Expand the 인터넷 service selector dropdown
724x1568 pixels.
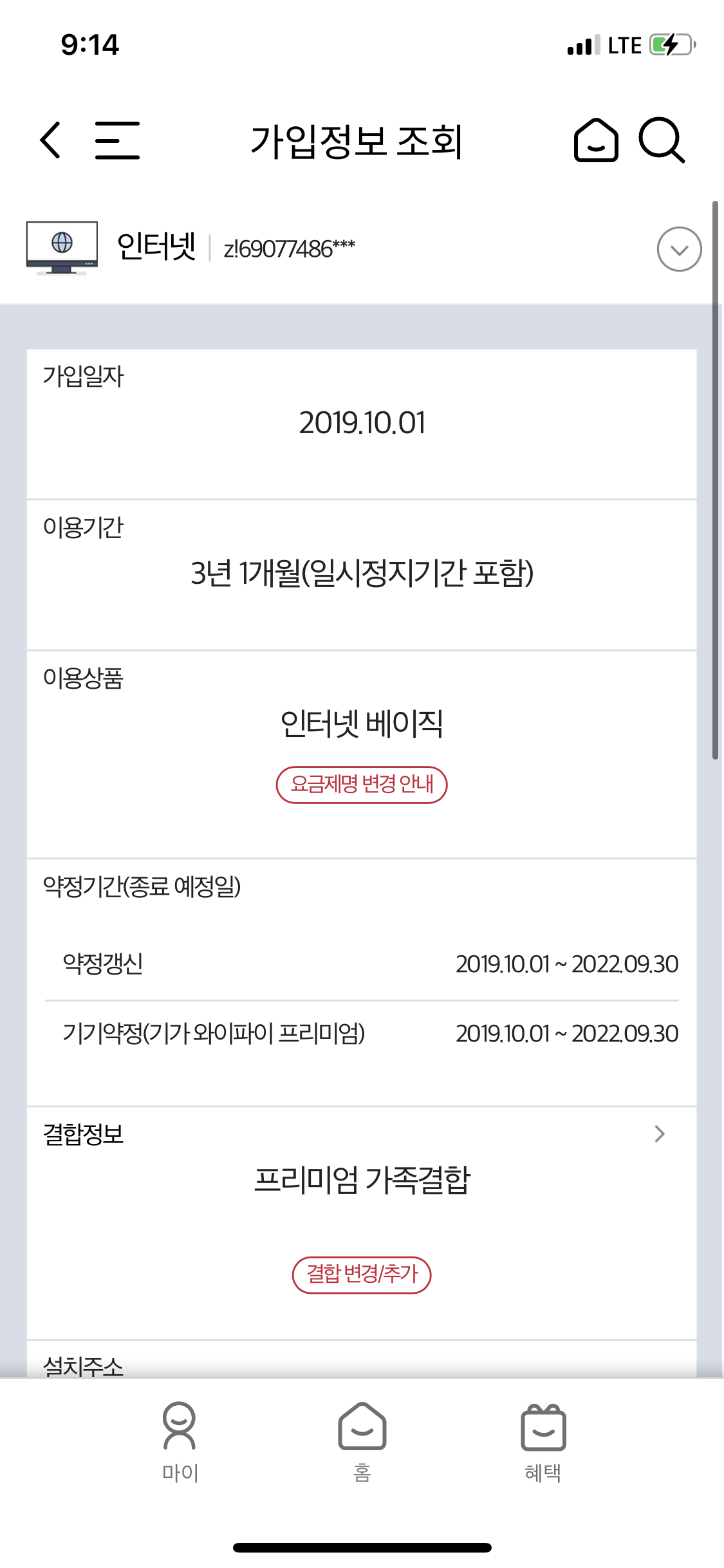679,249
